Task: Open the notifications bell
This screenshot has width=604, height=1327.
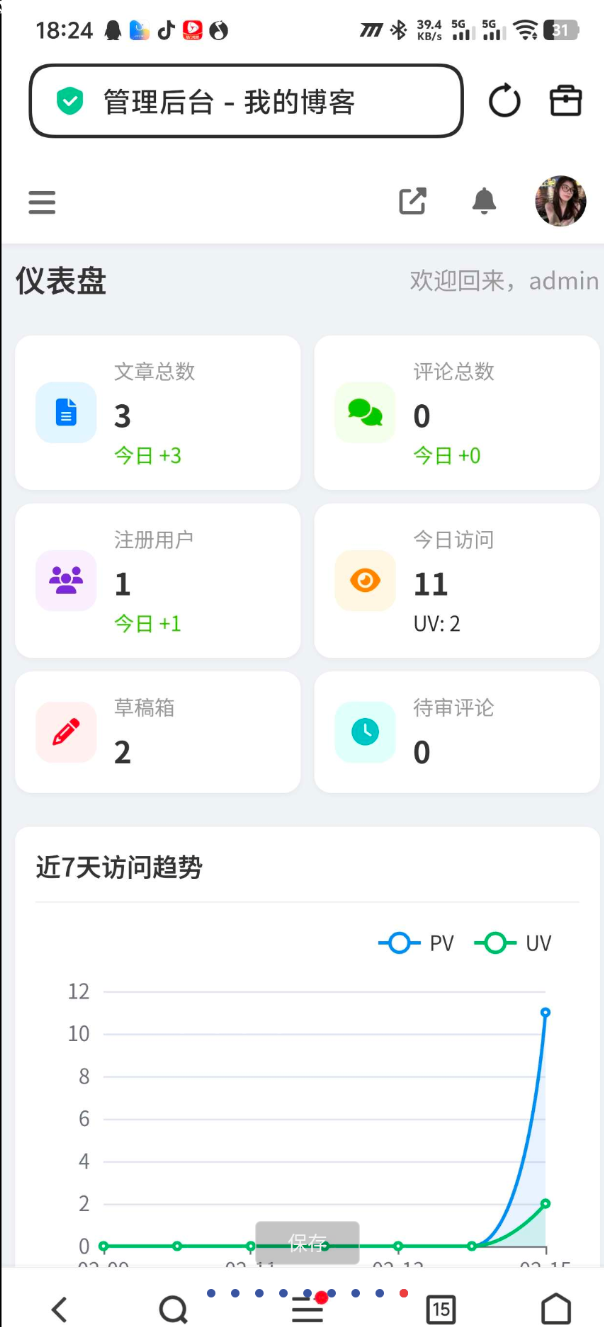Action: coord(484,201)
